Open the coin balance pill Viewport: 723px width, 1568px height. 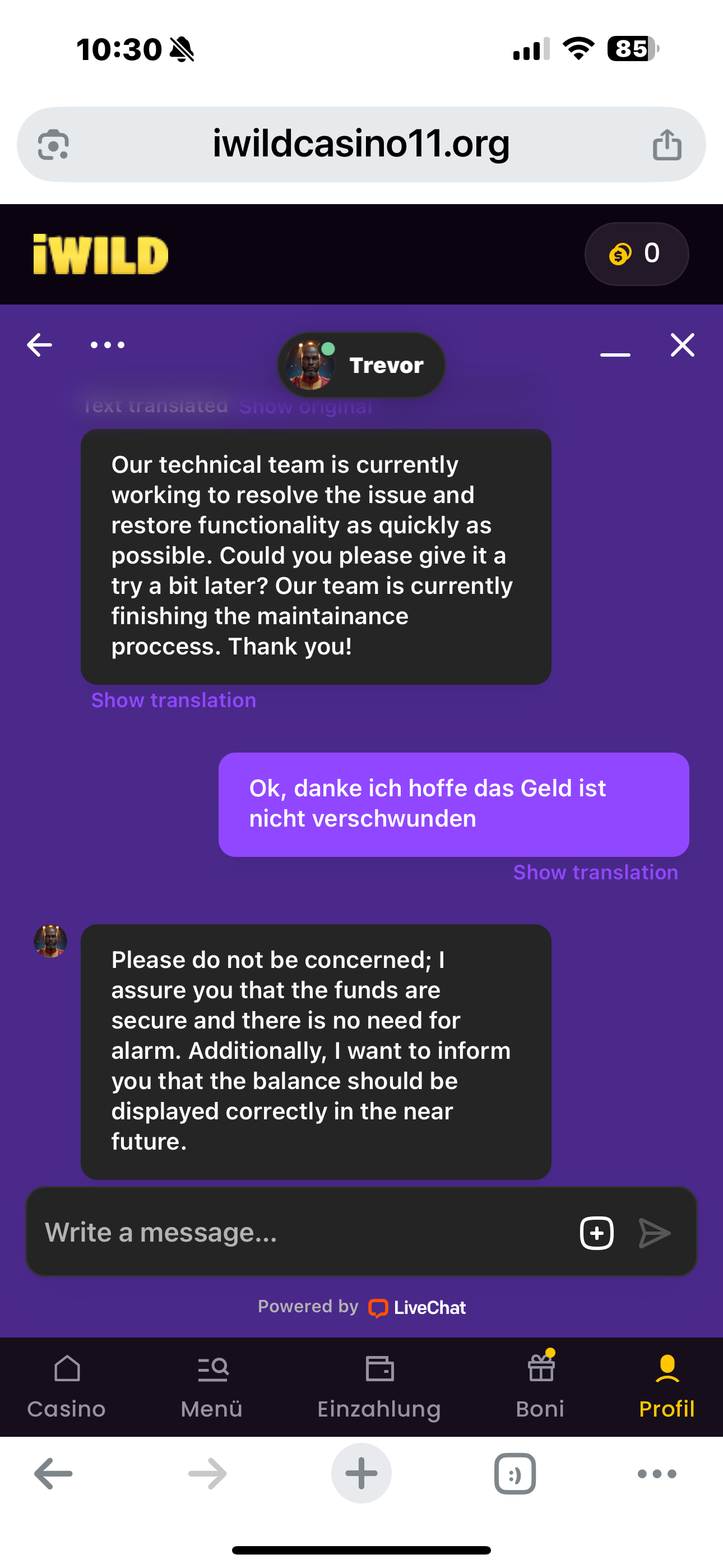(636, 254)
